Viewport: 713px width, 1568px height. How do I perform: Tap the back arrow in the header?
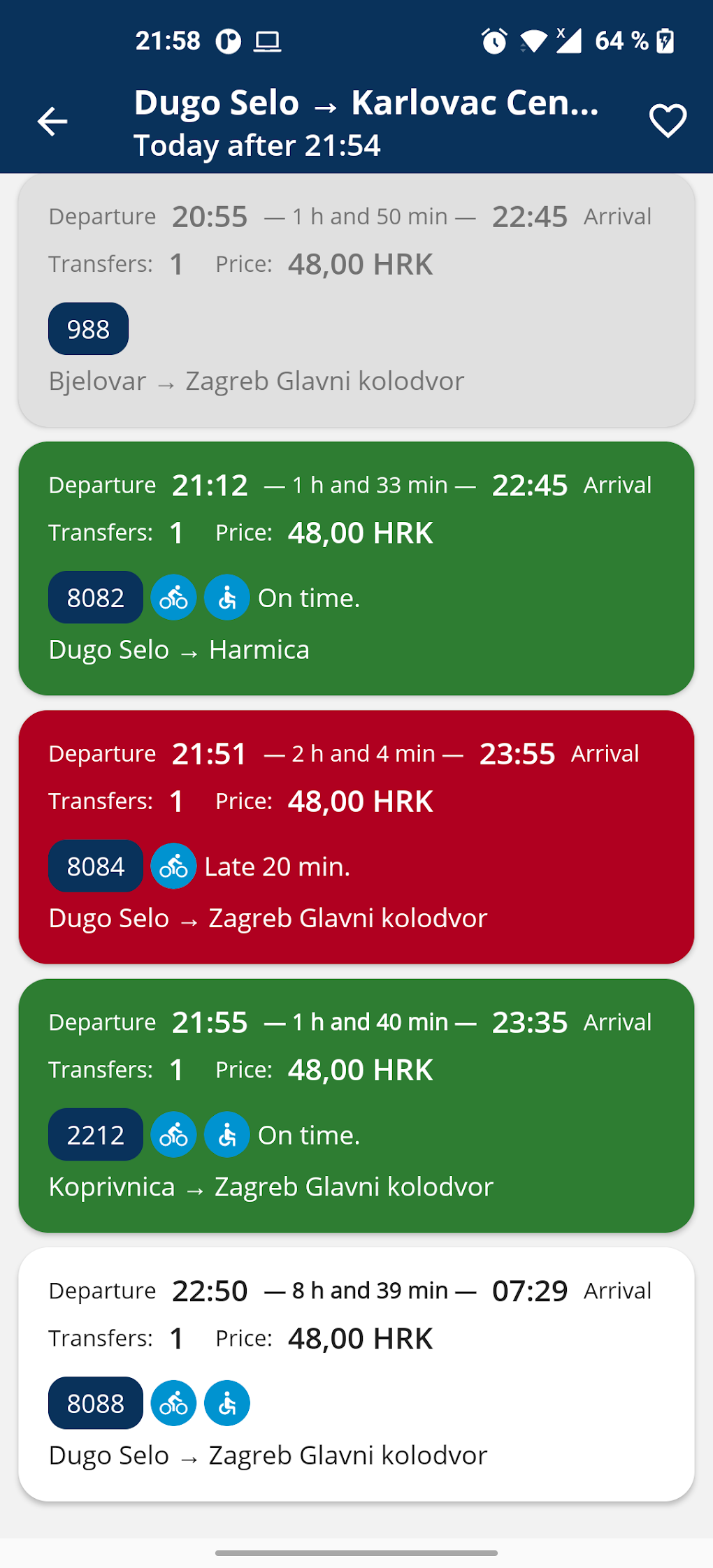click(x=52, y=121)
